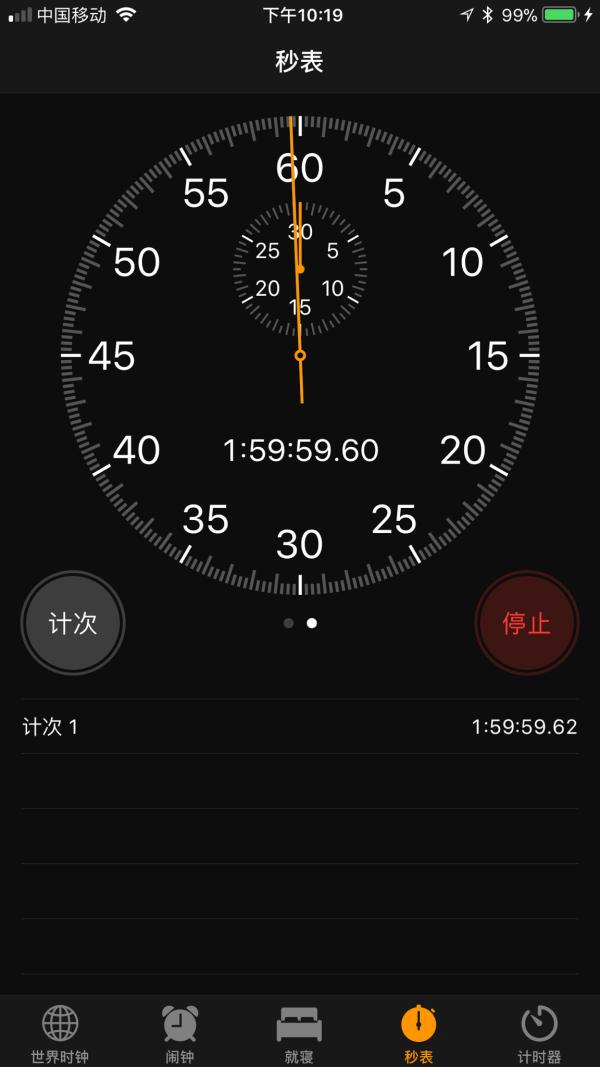The width and height of the screenshot is (600, 1067).
Task: Record a lap with 计次 button
Action: pyautogui.click(x=73, y=623)
